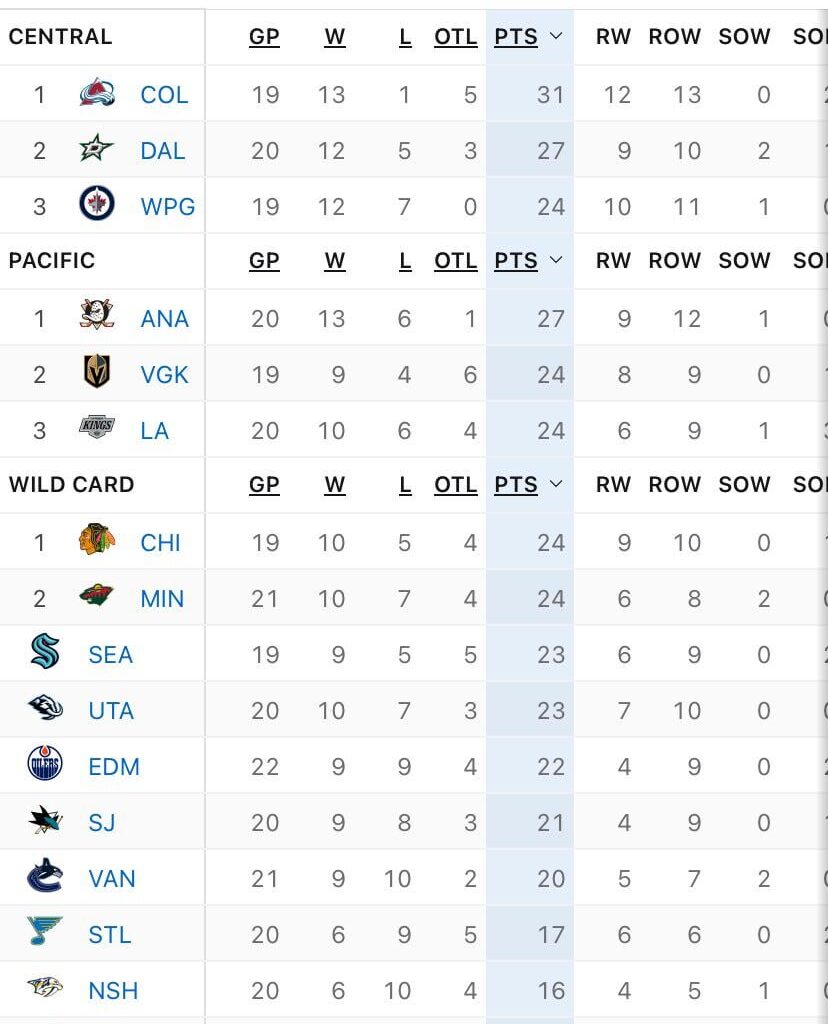The width and height of the screenshot is (828, 1024).
Task: Click the Anaheim Ducks logo
Action: (96, 318)
